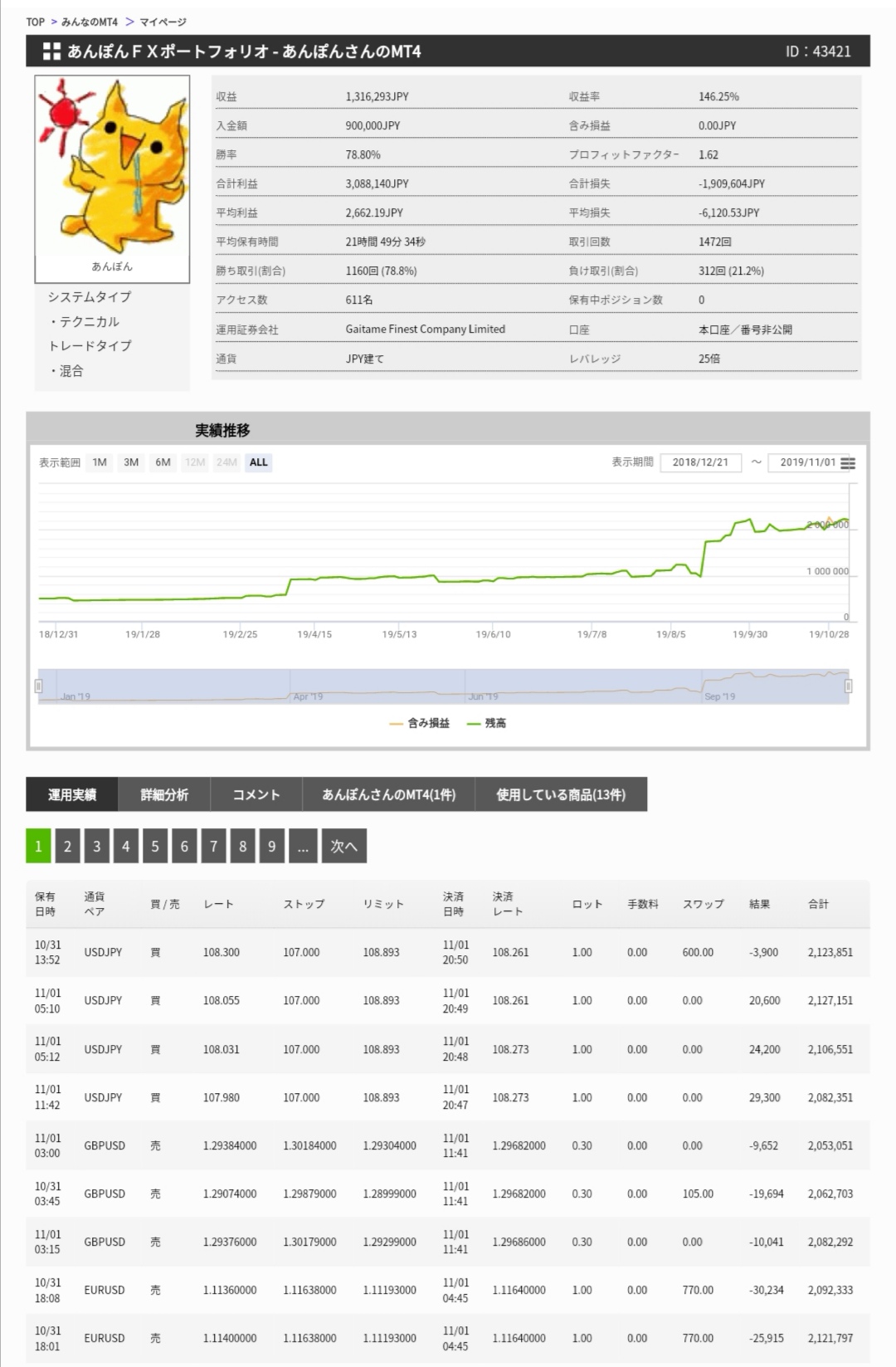Show ALL period range
This screenshot has height=1367, width=896.
[258, 462]
